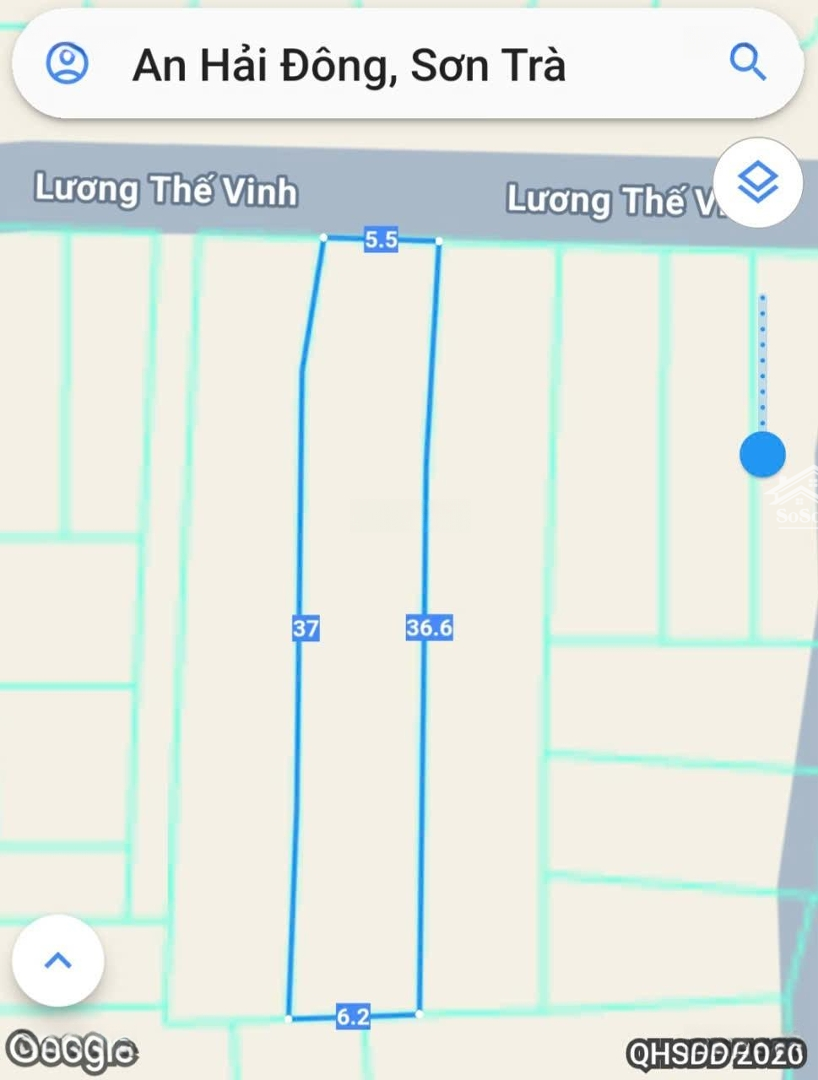
Task: Expand the bottom sheet via upward chevron
Action: 58,961
